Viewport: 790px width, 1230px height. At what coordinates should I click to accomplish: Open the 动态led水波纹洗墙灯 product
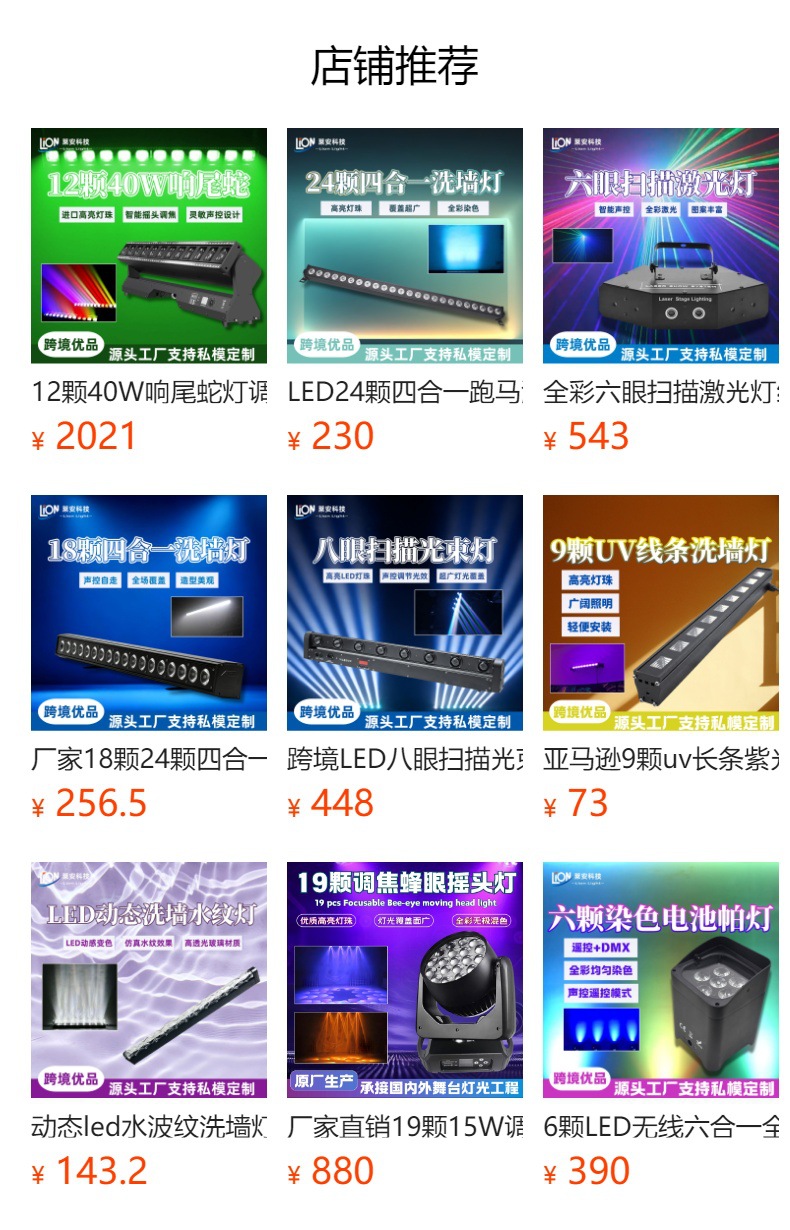click(149, 980)
